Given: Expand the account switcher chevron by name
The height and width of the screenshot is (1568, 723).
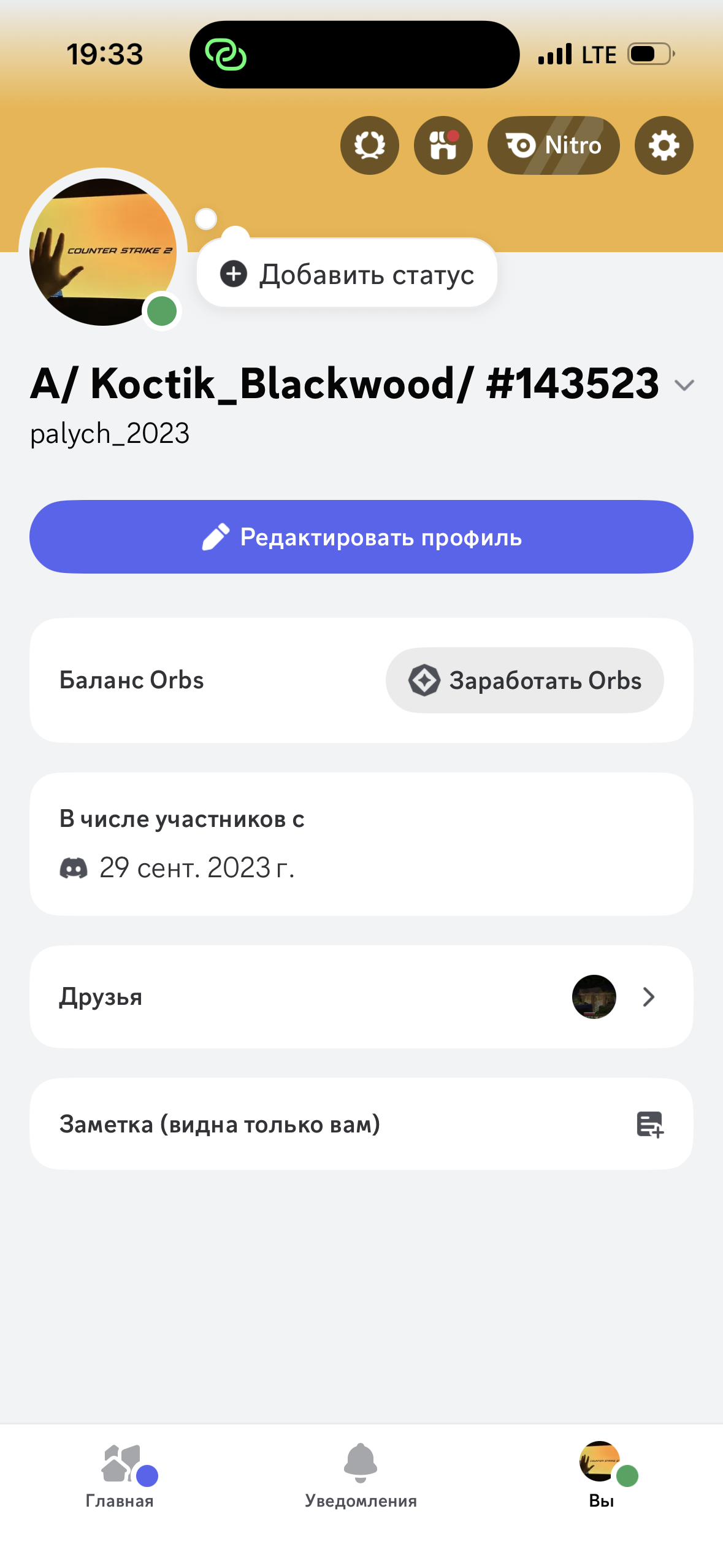Looking at the screenshot, I should point(684,385).
